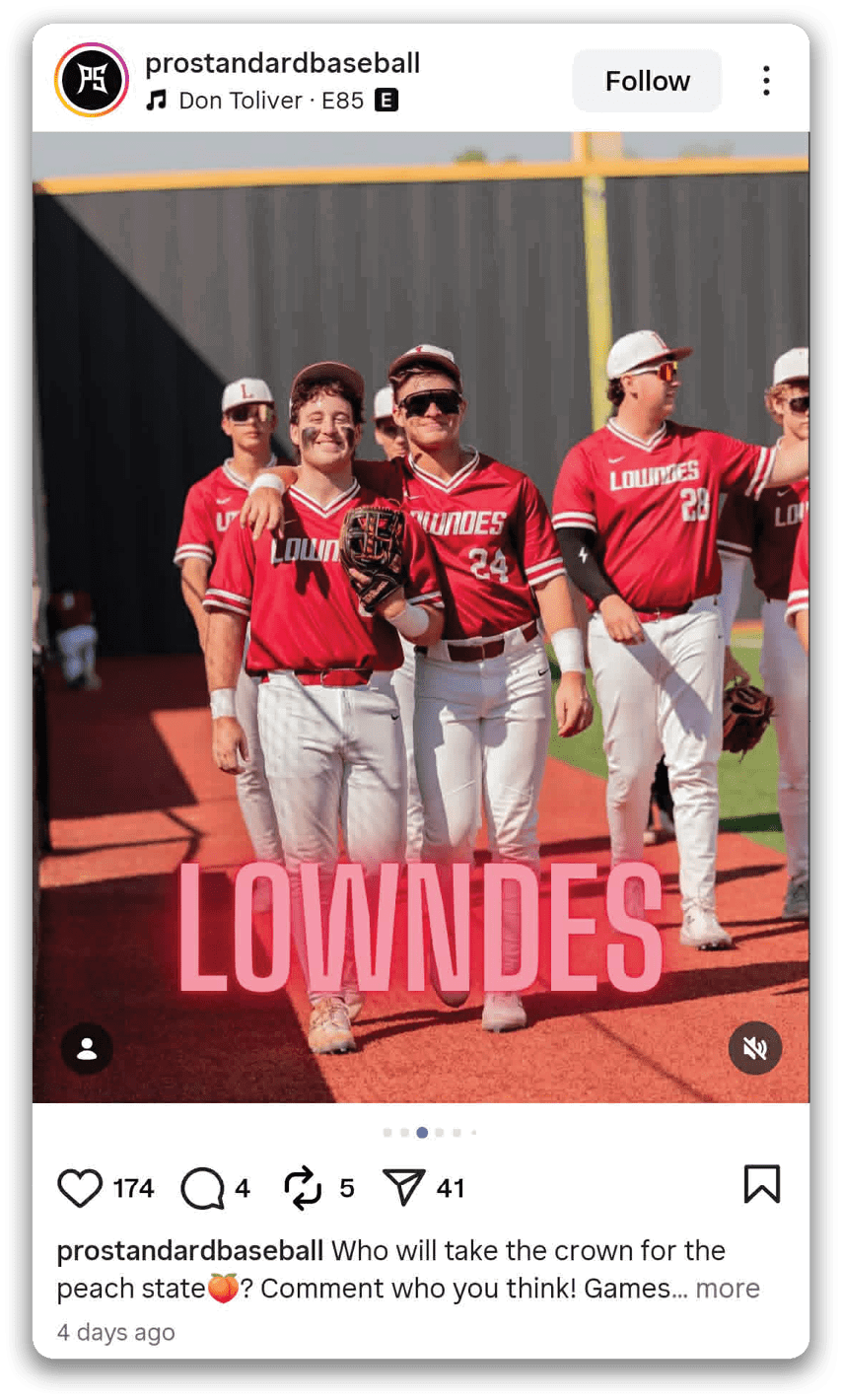Open prostandardbaseball's profile picture
842x1400 pixels.
[92, 81]
